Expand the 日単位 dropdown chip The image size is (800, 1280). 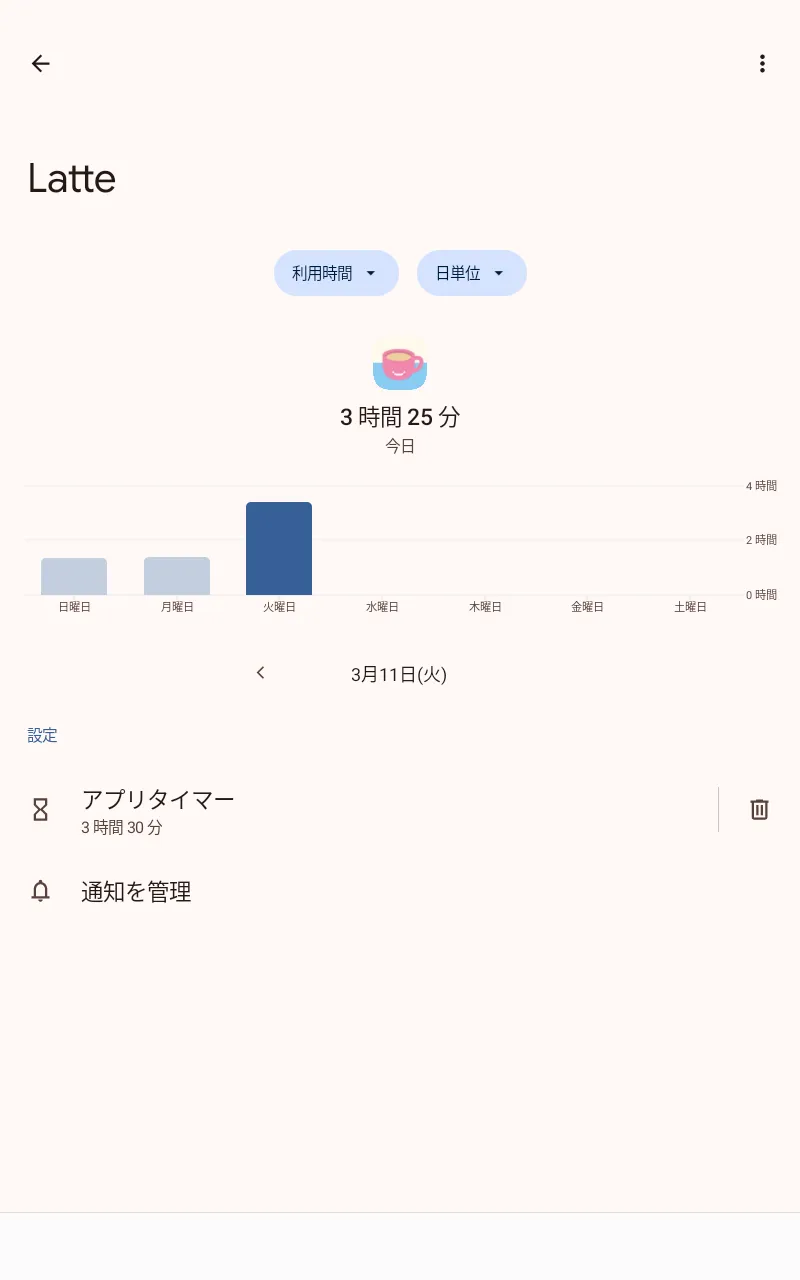coord(471,273)
